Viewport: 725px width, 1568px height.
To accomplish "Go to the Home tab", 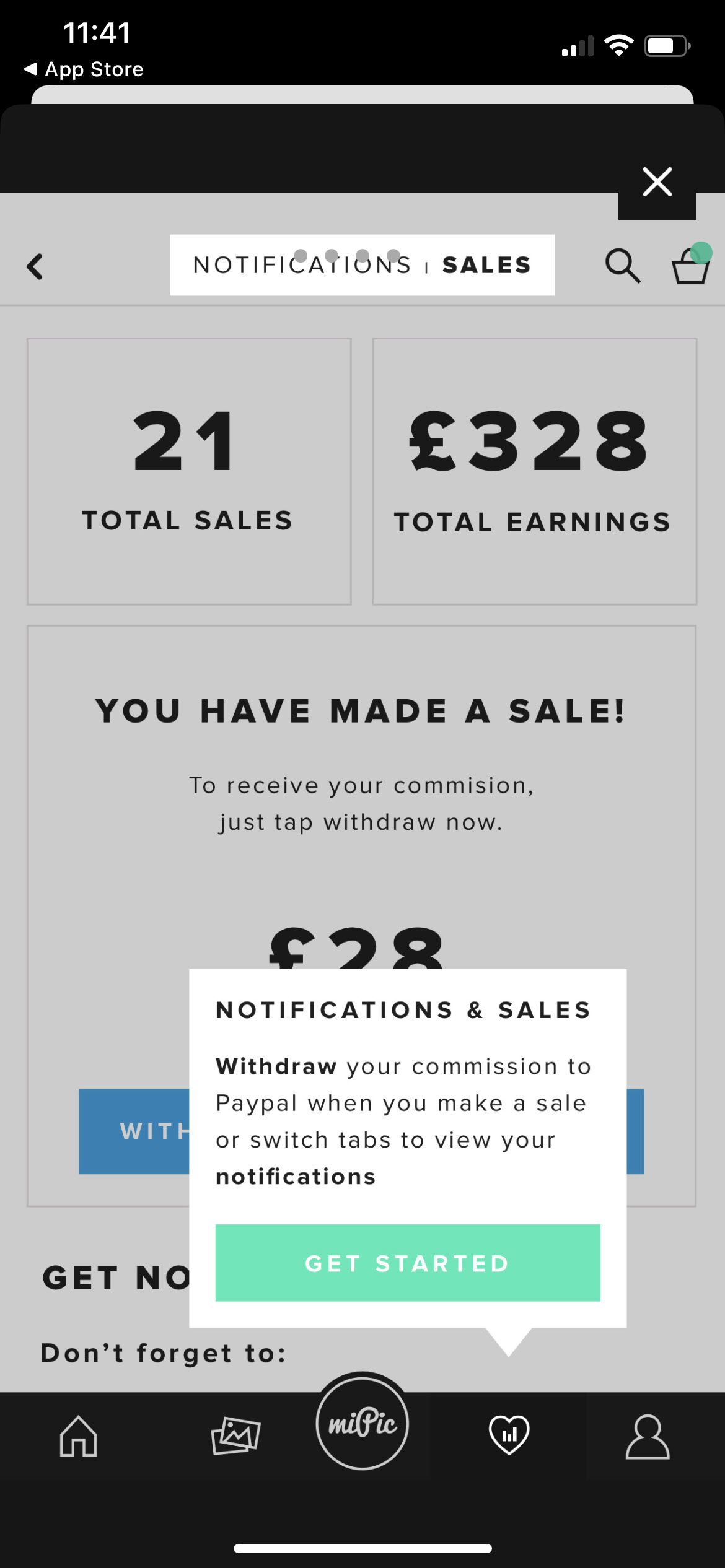I will pyautogui.click(x=79, y=1435).
